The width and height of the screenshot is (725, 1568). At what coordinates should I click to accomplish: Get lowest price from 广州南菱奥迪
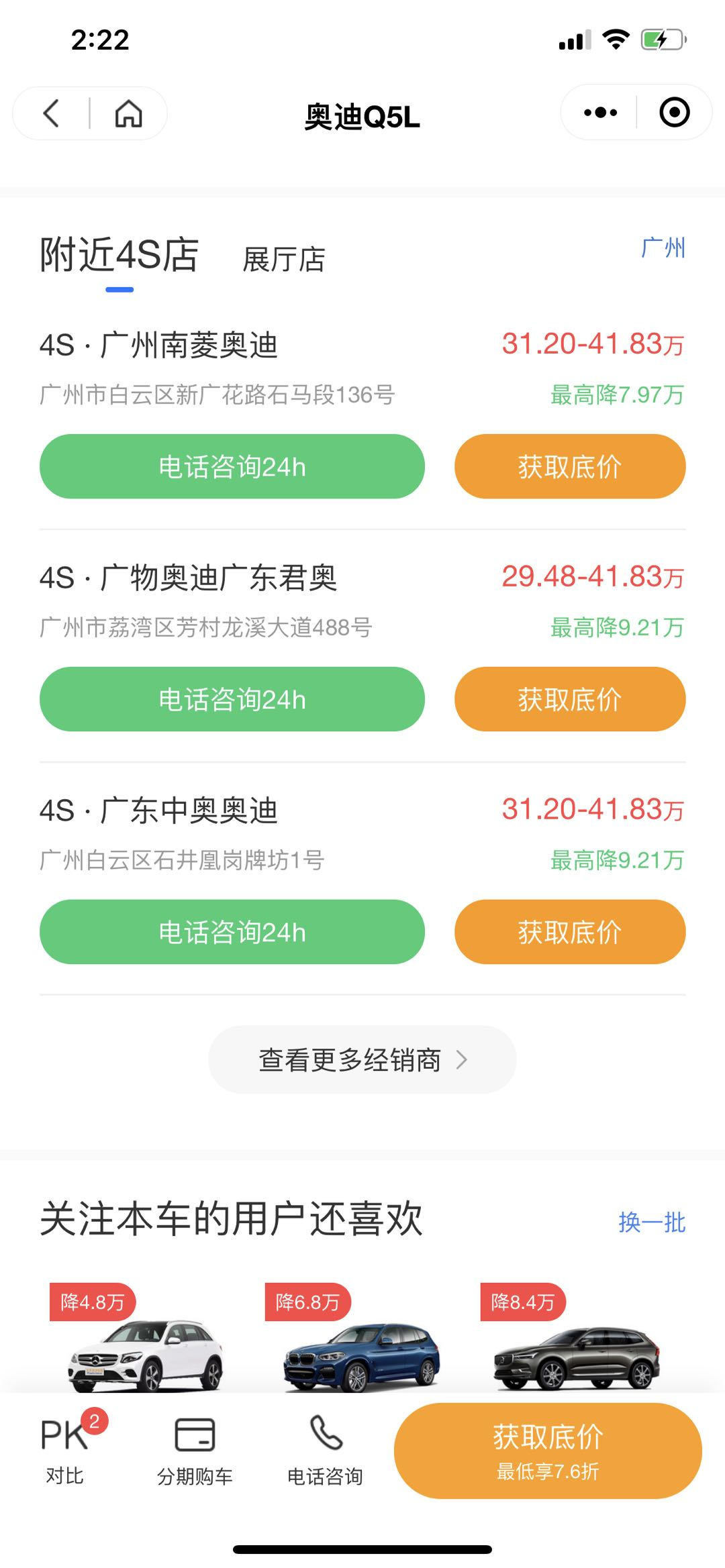pyautogui.click(x=570, y=466)
